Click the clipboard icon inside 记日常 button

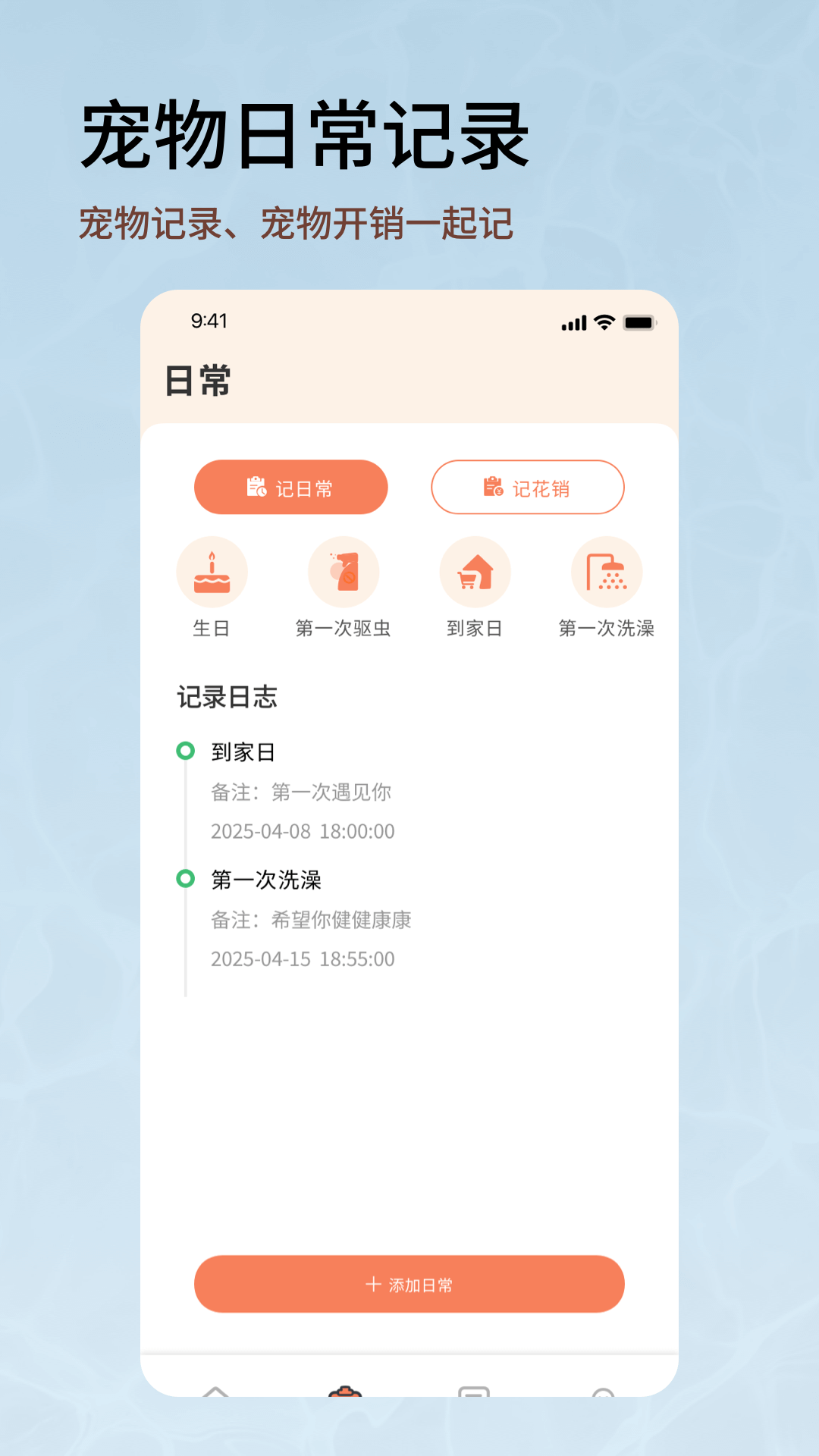pyautogui.click(x=257, y=486)
